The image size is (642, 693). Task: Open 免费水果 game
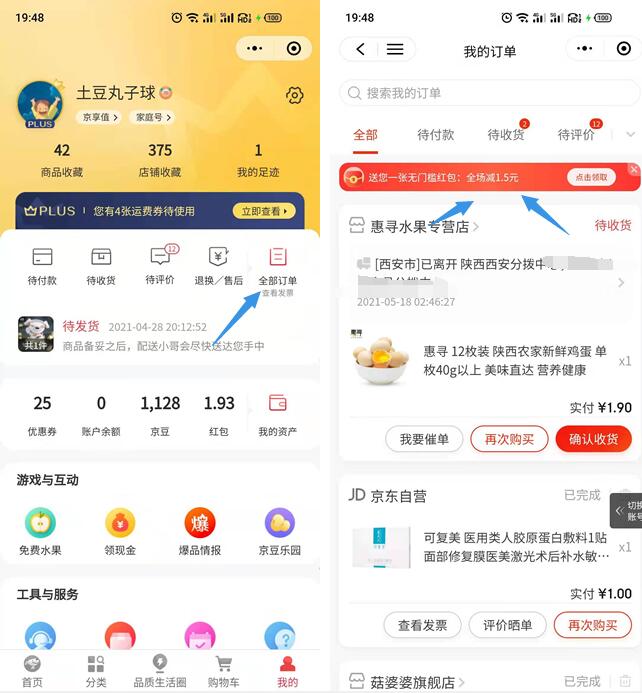(x=42, y=531)
